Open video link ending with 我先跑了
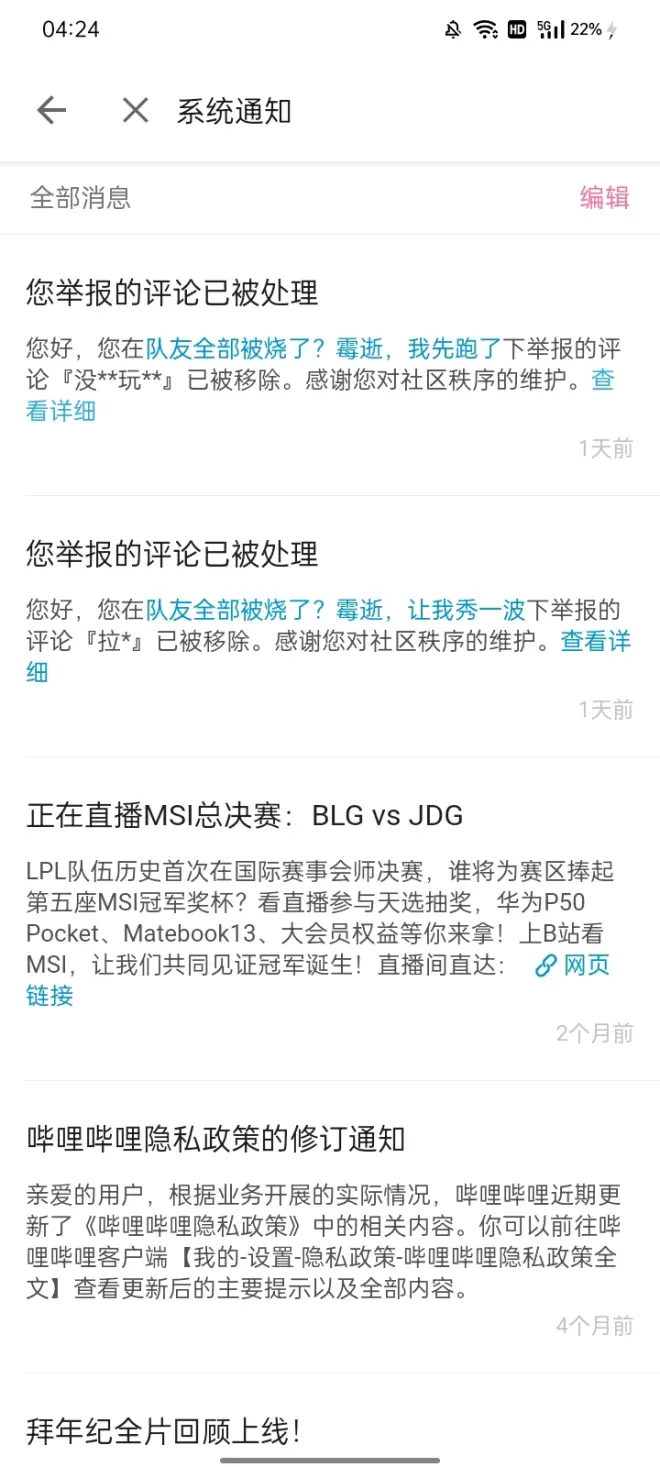 [323, 349]
